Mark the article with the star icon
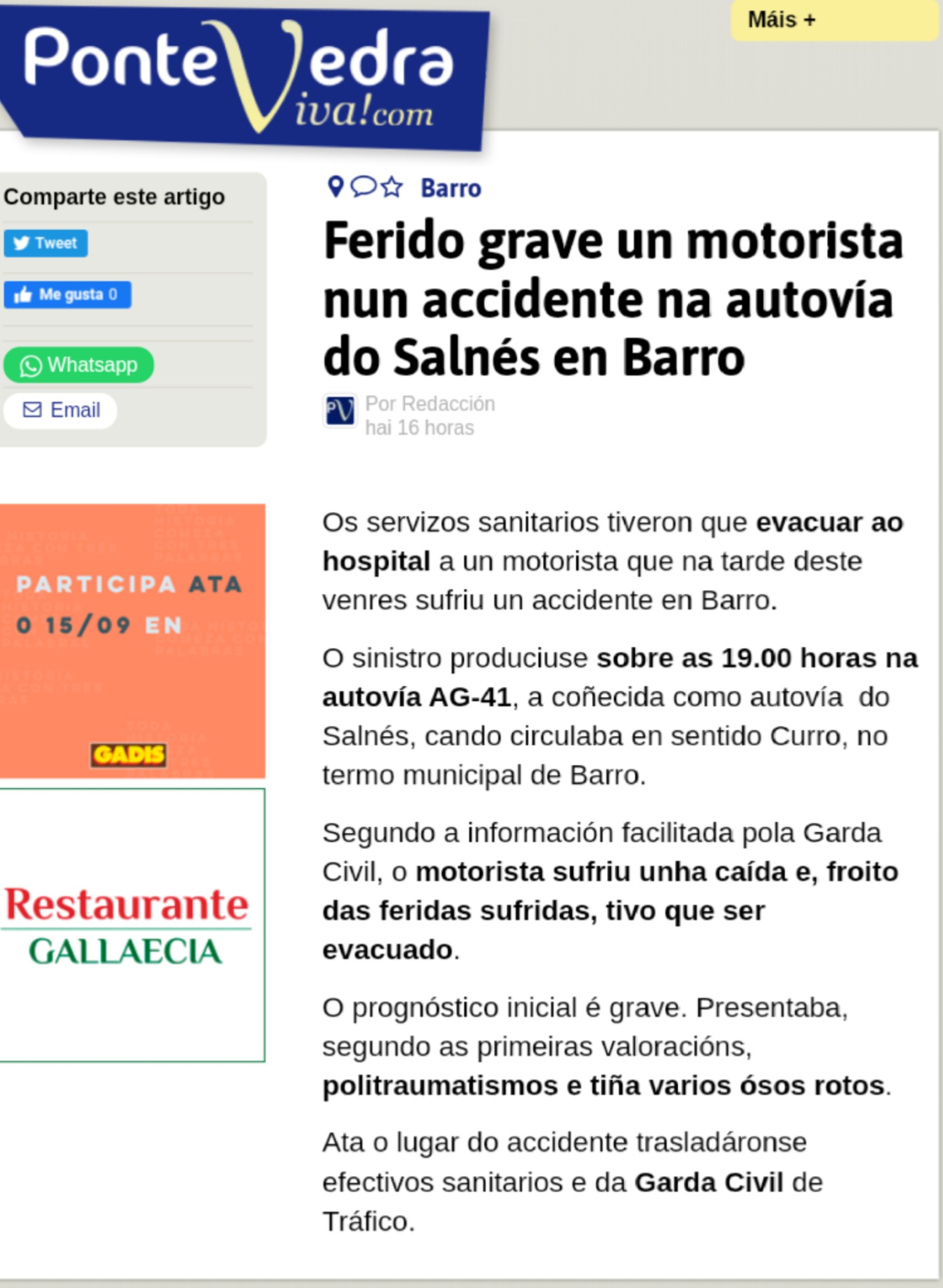Screen dimensions: 943x1288 click(x=392, y=187)
